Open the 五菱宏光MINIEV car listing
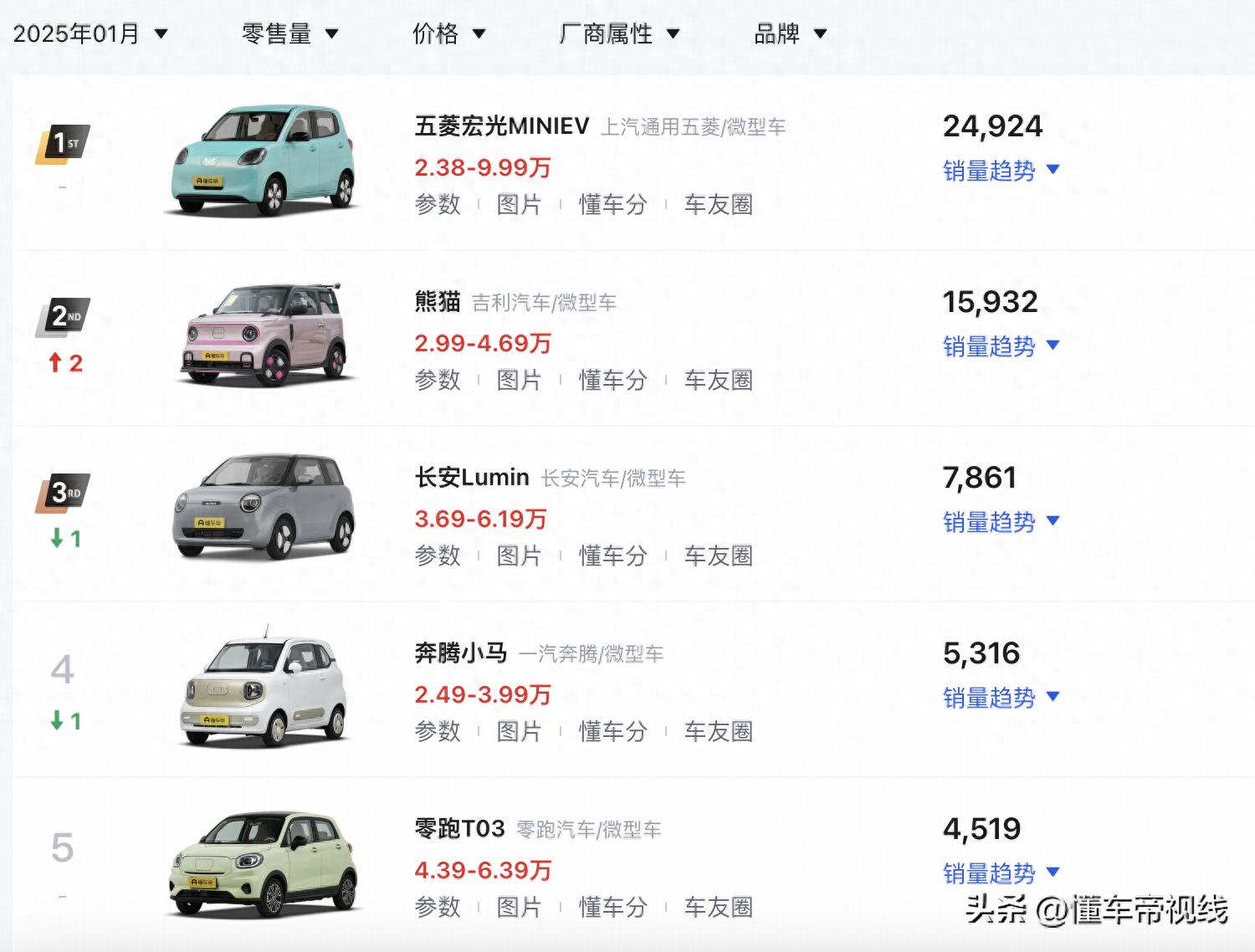 point(502,126)
